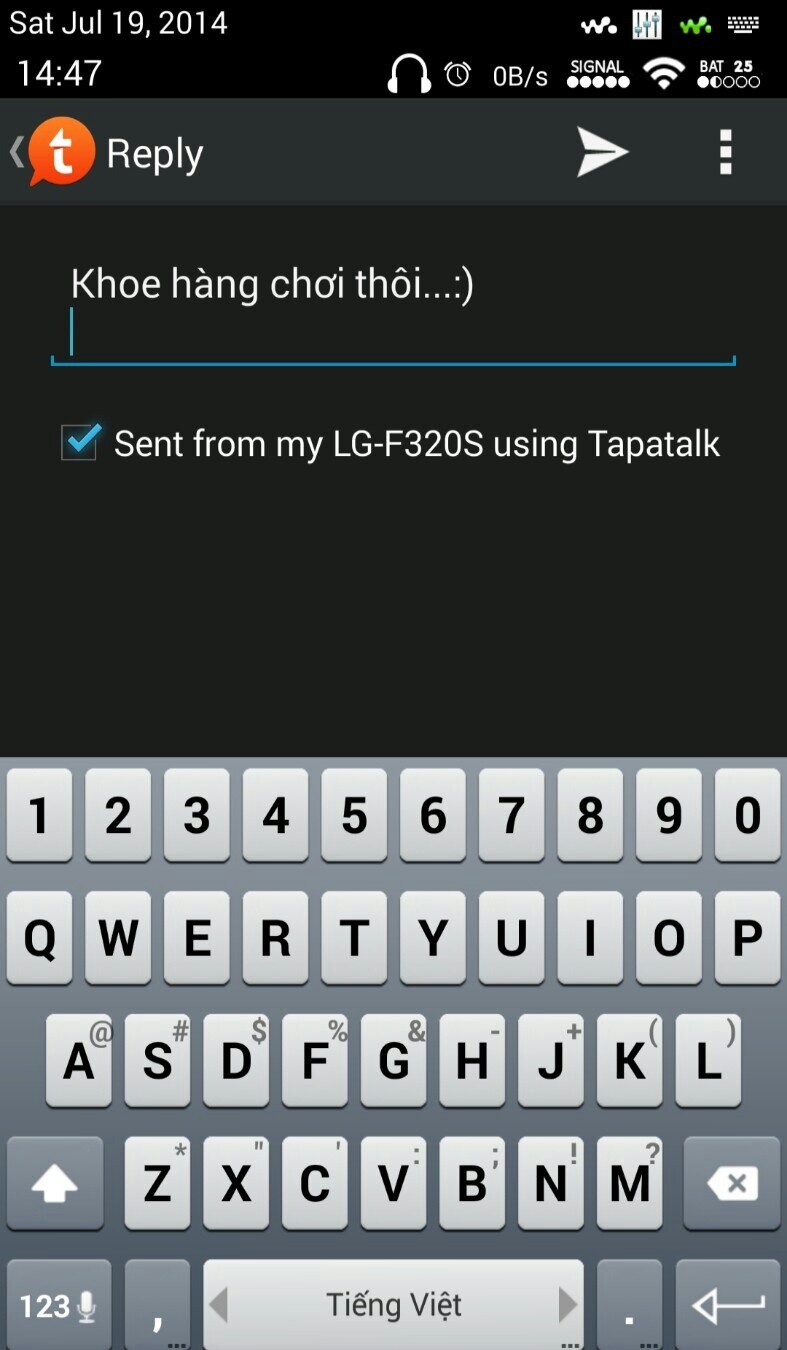787x1350 pixels.
Task: Switch keyboard language via Tiếng Việt key
Action: point(393,1305)
